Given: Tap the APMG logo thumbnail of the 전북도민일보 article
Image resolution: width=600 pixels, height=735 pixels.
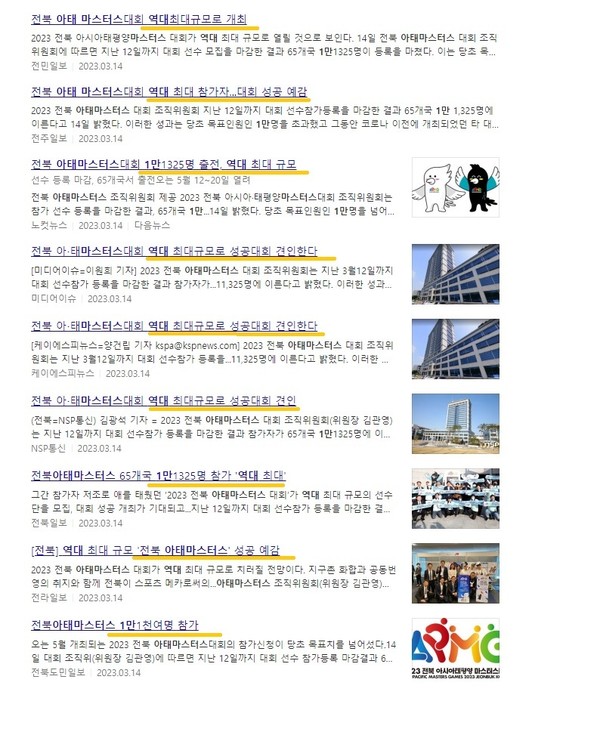Looking at the screenshot, I should [456, 647].
